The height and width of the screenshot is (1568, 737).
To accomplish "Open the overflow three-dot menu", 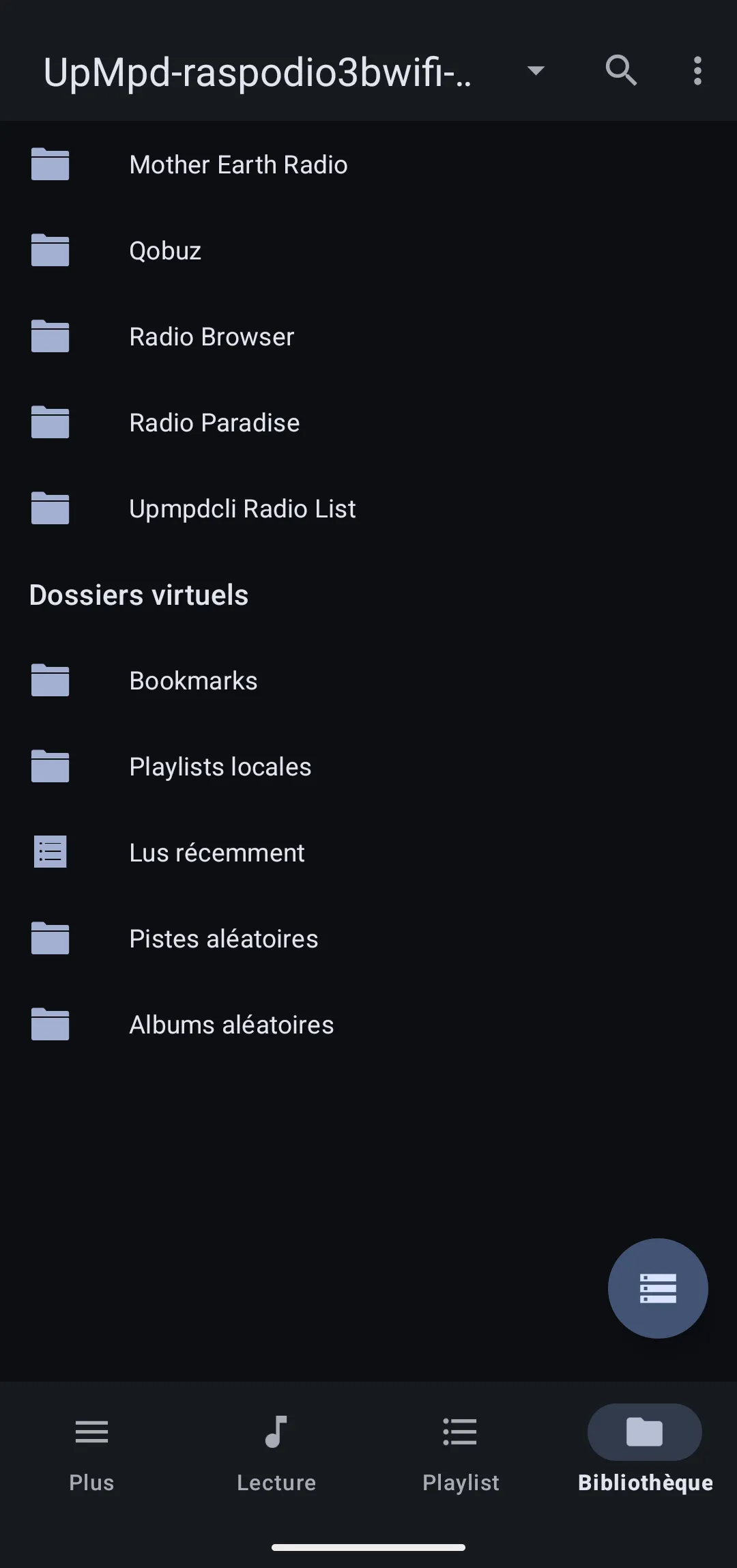I will click(697, 70).
